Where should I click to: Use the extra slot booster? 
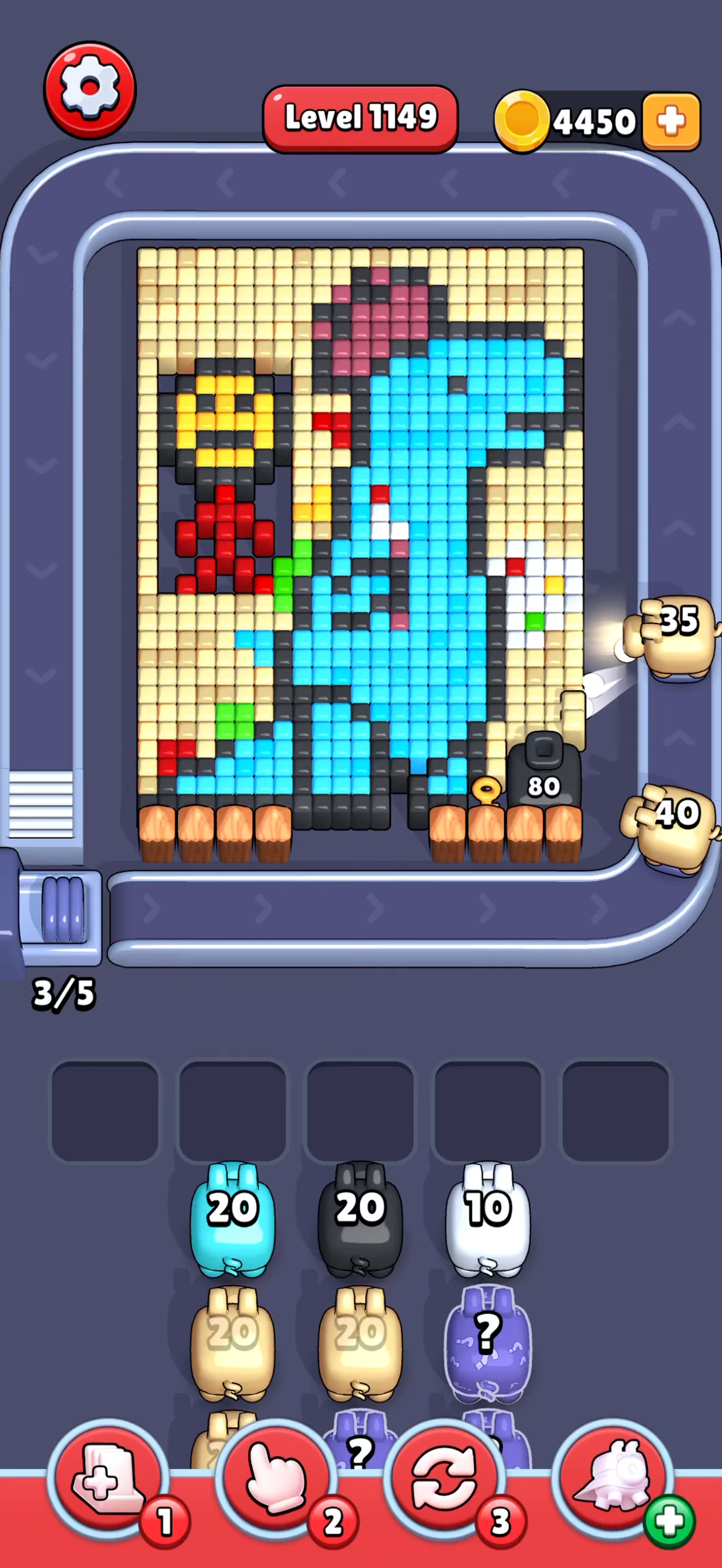107,1479
